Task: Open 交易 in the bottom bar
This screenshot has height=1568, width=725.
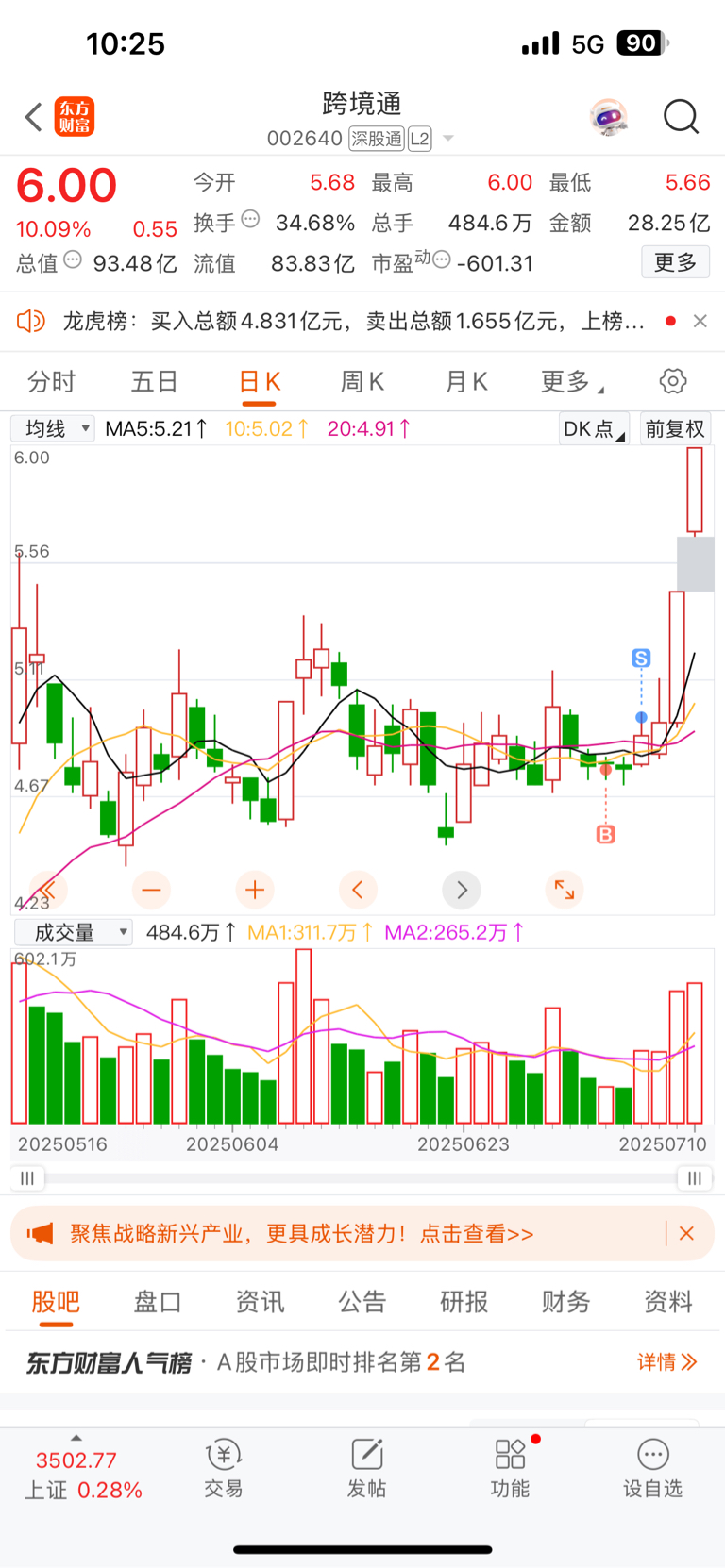Action: (224, 1468)
